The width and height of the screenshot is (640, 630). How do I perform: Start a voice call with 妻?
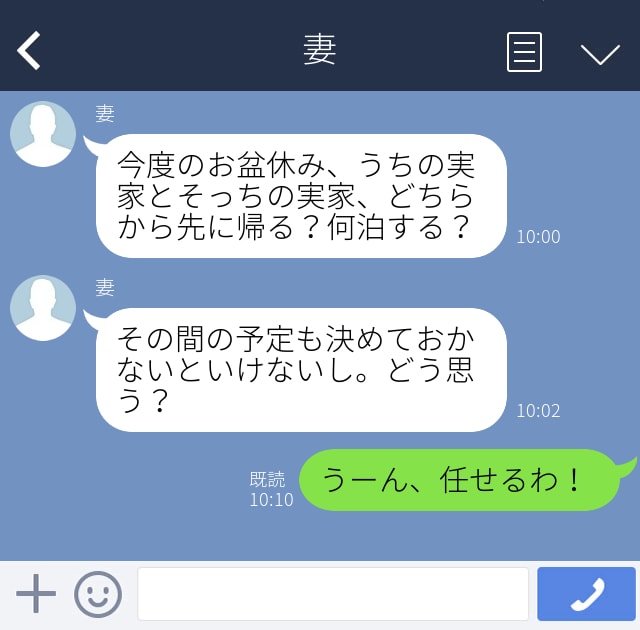tap(586, 594)
